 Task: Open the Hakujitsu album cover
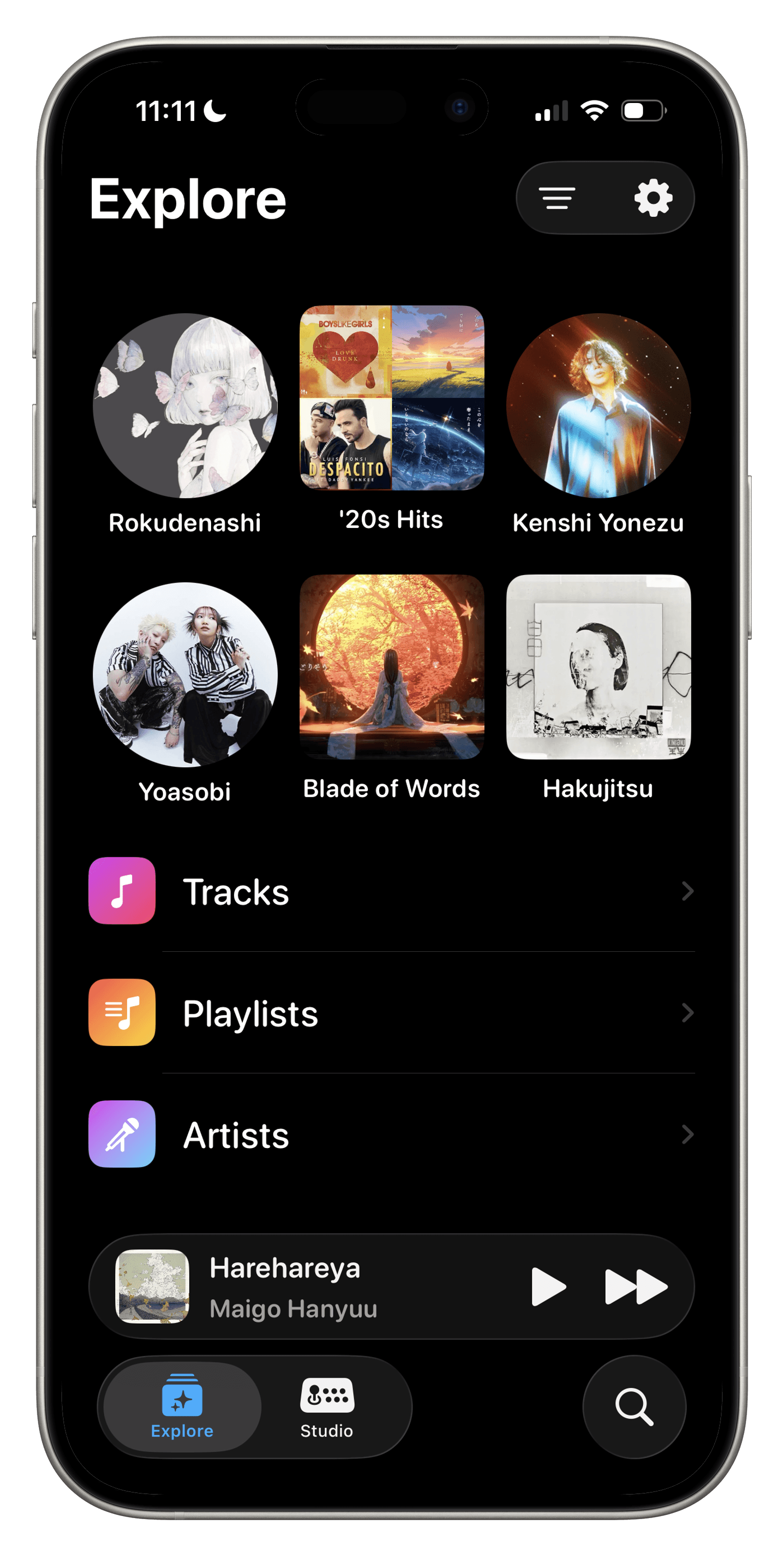coord(599,667)
